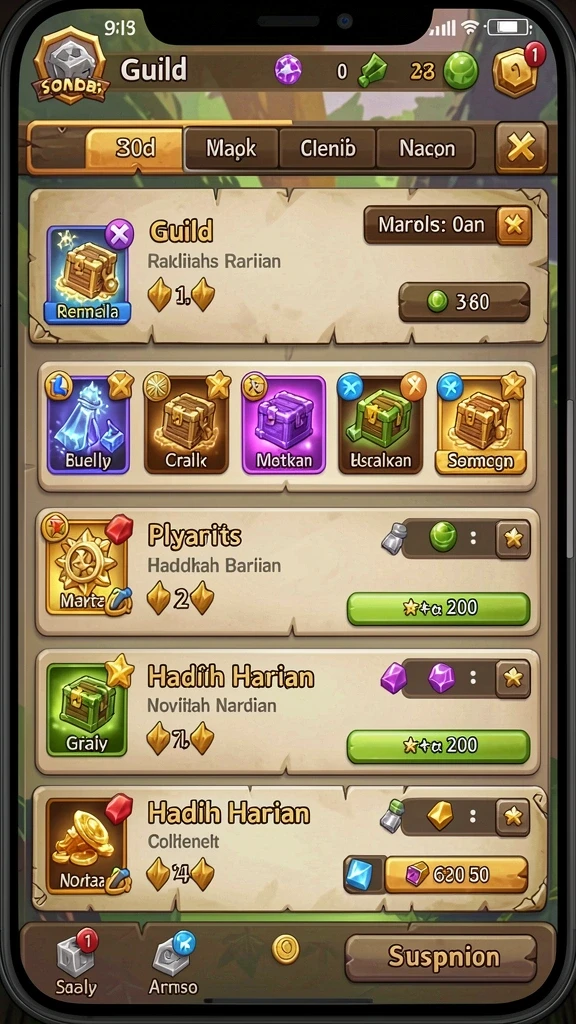Image resolution: width=576 pixels, height=1024 pixels.
Task: Choose the Semogn golden chest
Action: [481, 424]
